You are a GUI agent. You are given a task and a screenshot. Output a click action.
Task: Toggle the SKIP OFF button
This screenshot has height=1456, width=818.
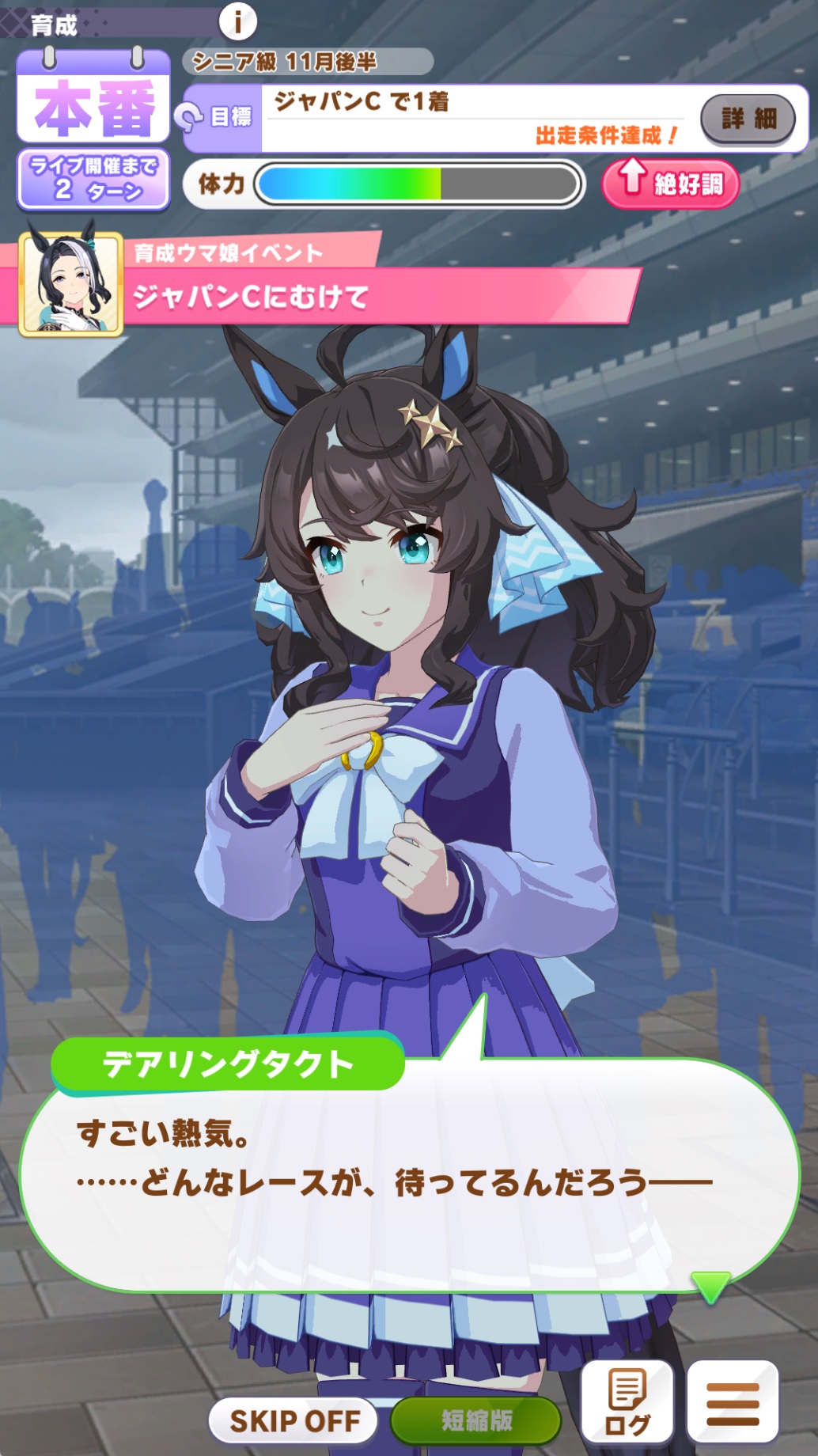293,1421
